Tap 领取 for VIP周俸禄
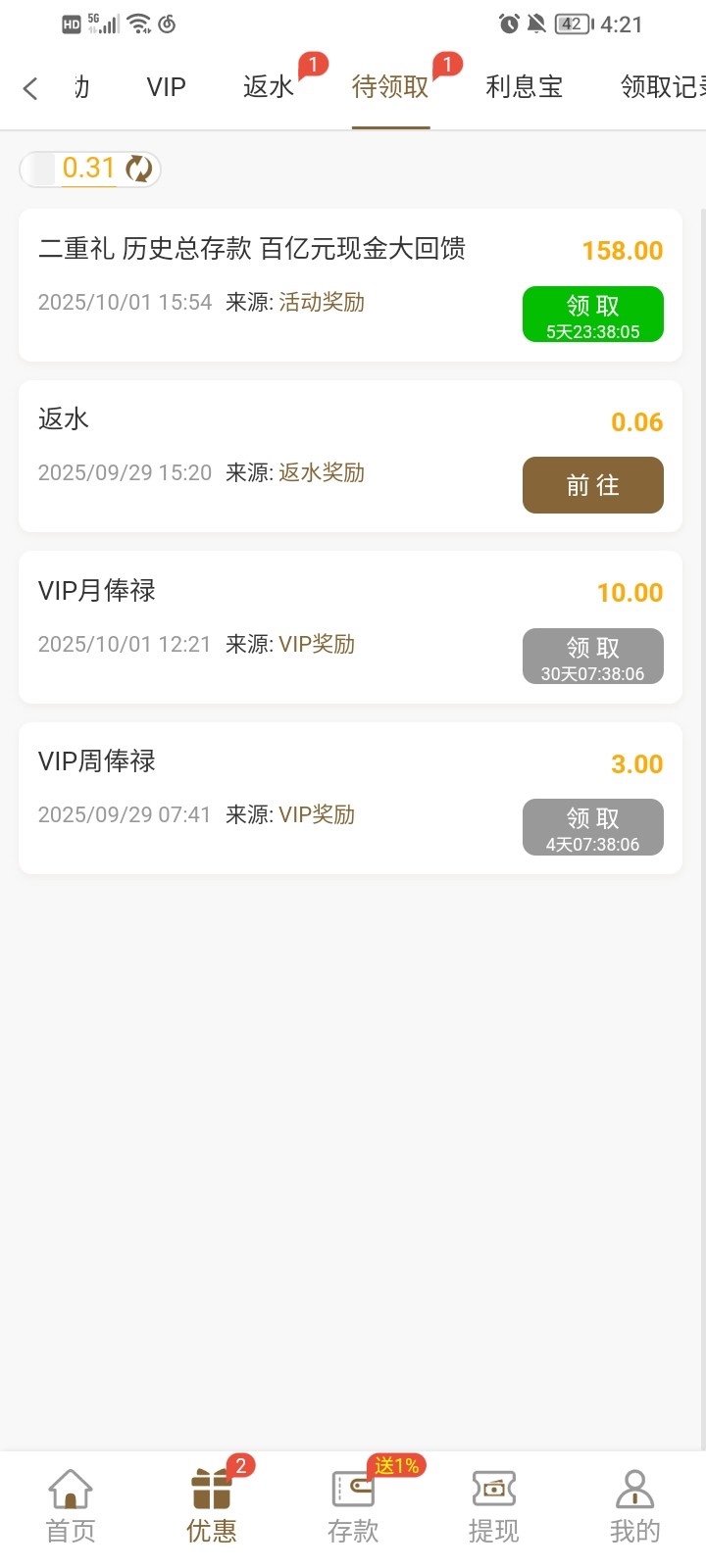Screen dimensions: 706x1568 [592, 827]
